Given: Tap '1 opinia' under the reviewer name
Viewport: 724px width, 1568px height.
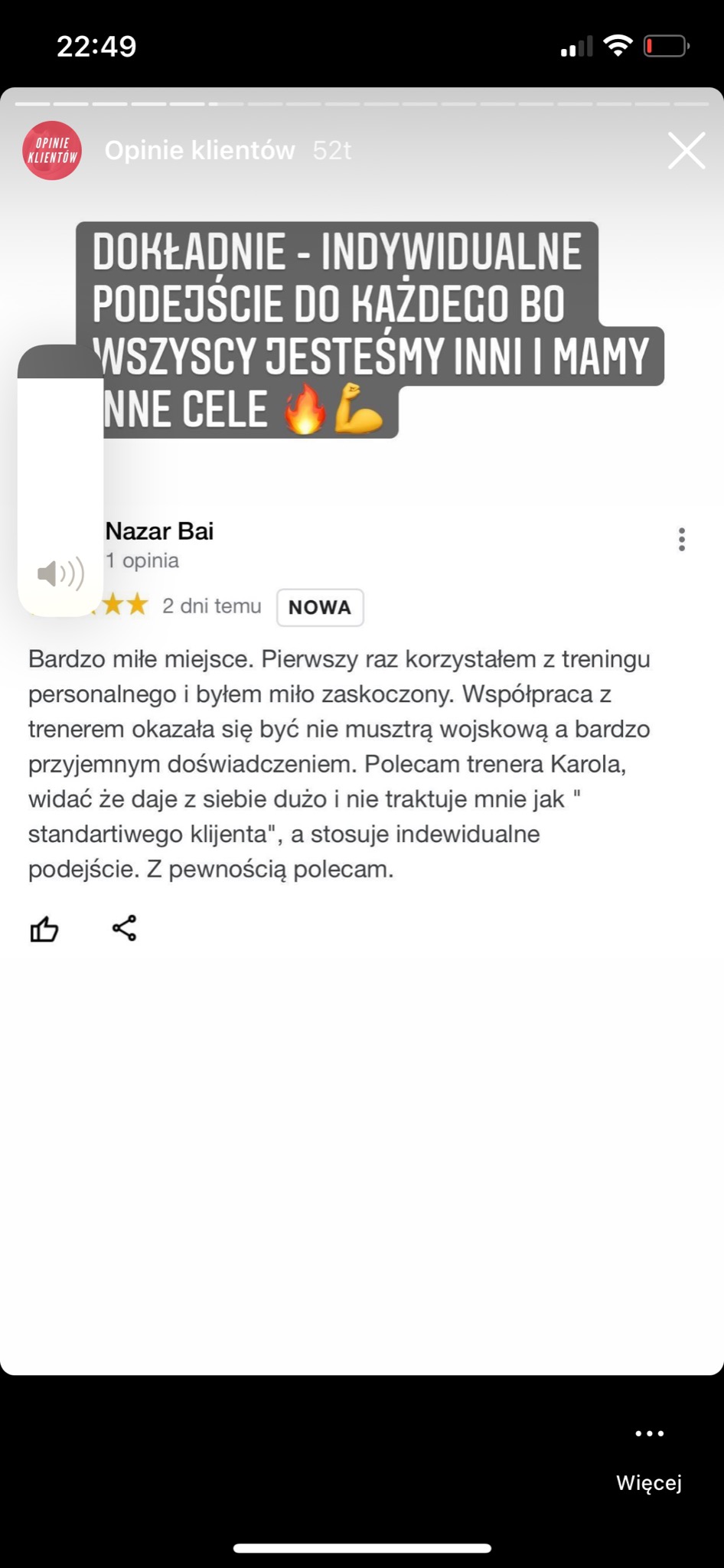Looking at the screenshot, I should point(142,560).
